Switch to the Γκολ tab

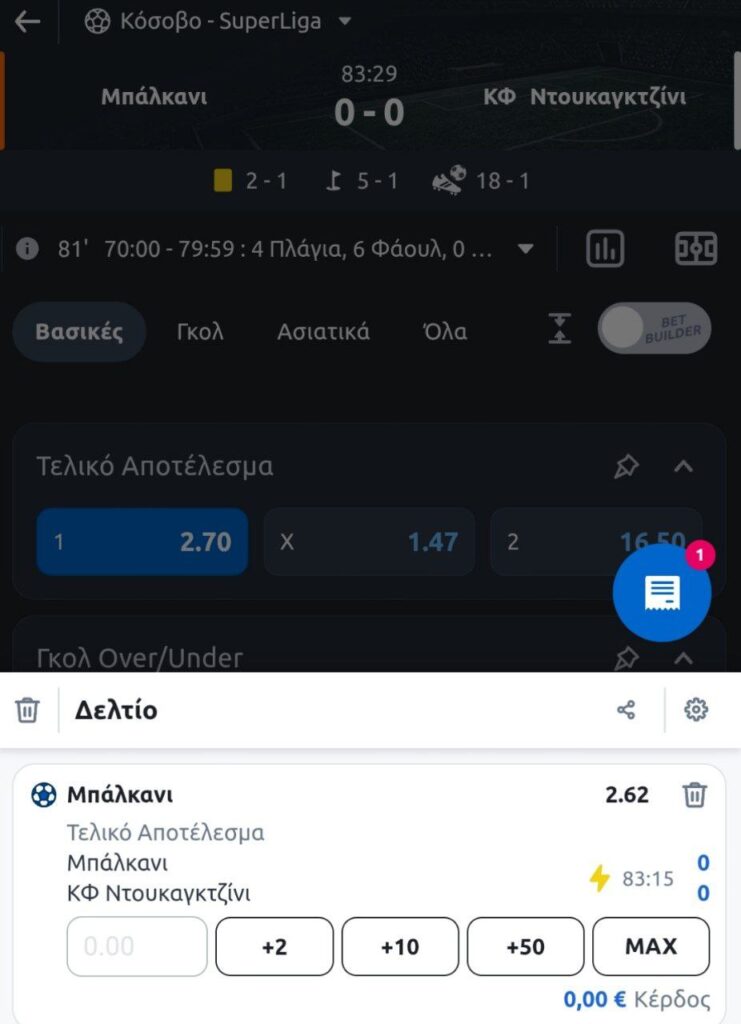200,332
